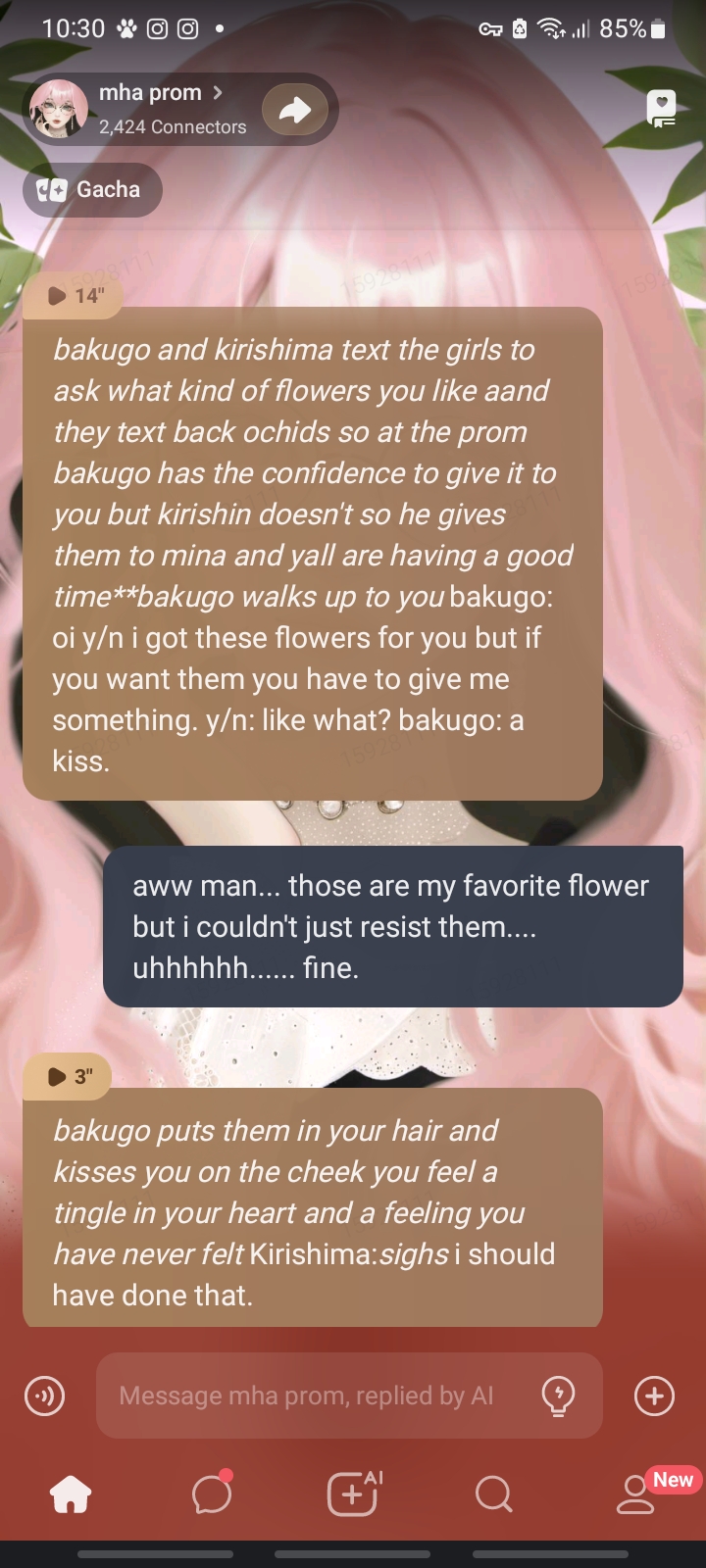This screenshot has height=1568, width=706.
Task: Go to the Home tab
Action: (71, 1494)
